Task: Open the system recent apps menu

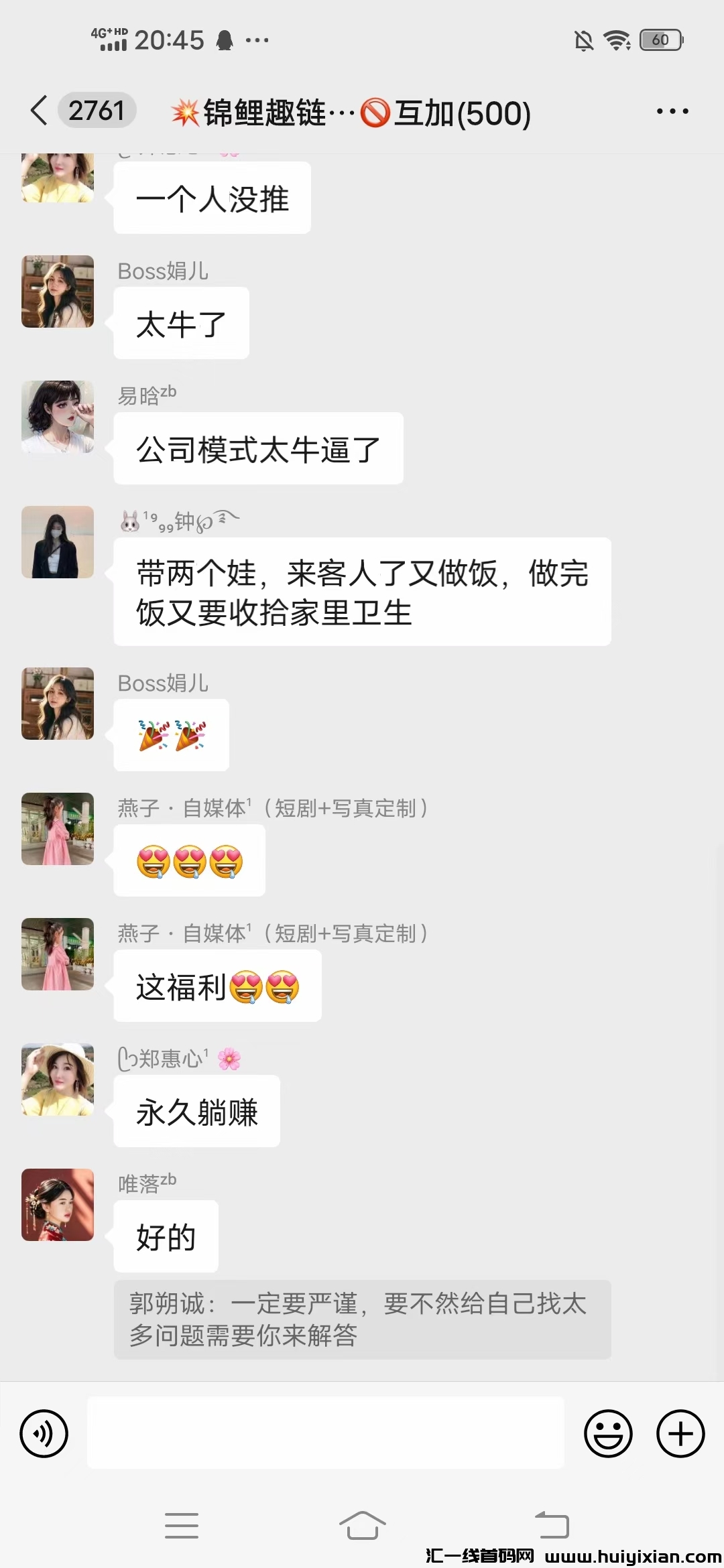Action: point(181,1526)
